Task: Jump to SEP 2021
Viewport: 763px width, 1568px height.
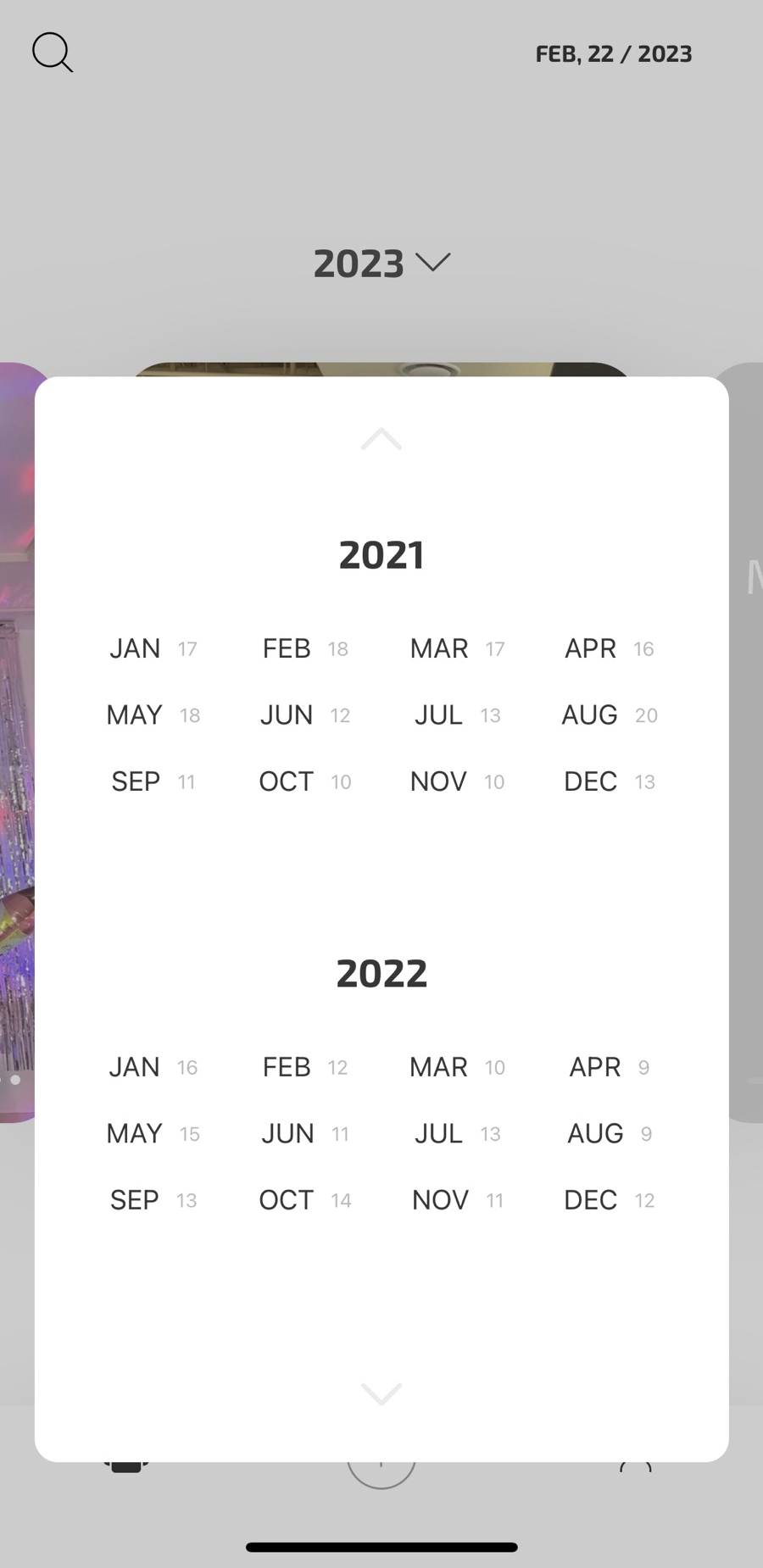Action: (x=153, y=781)
